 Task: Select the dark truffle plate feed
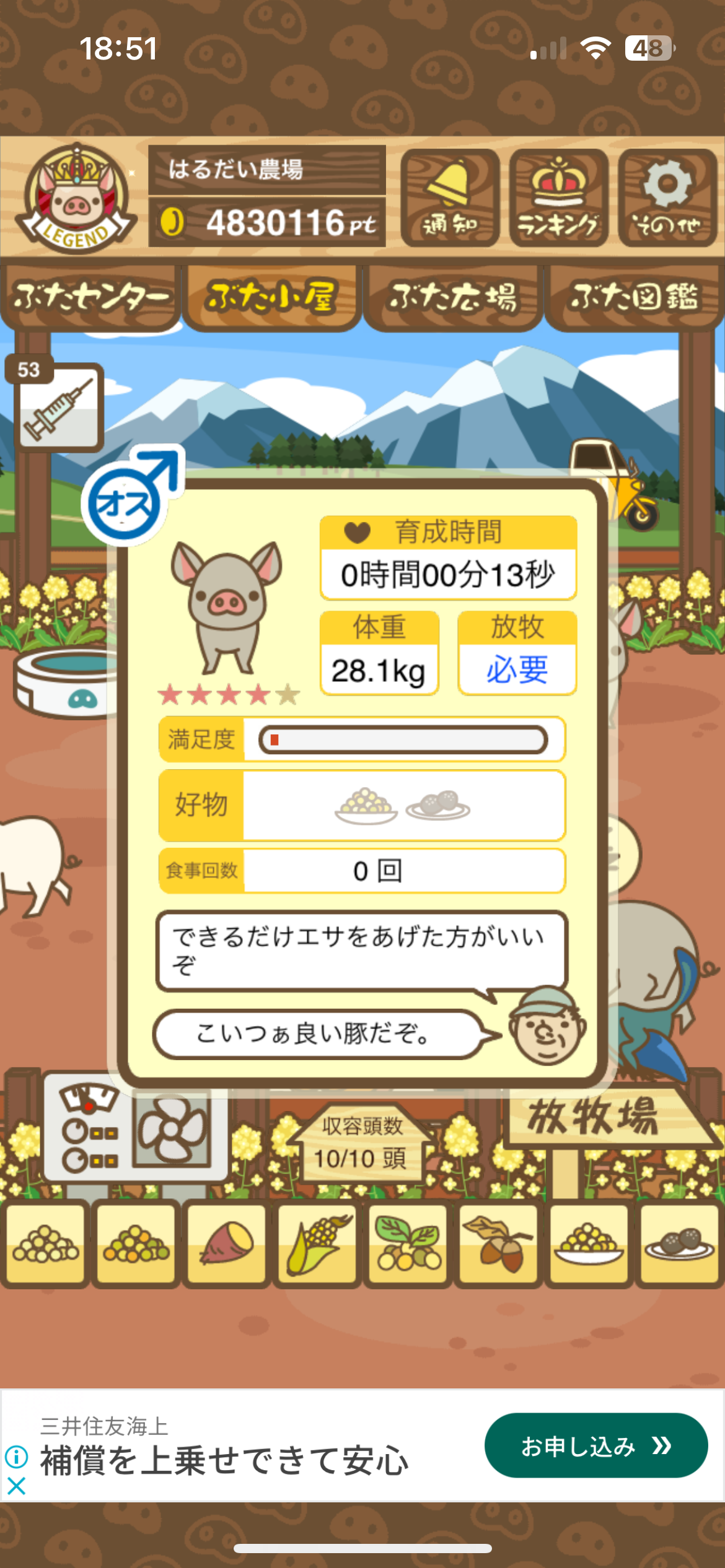click(x=679, y=1244)
